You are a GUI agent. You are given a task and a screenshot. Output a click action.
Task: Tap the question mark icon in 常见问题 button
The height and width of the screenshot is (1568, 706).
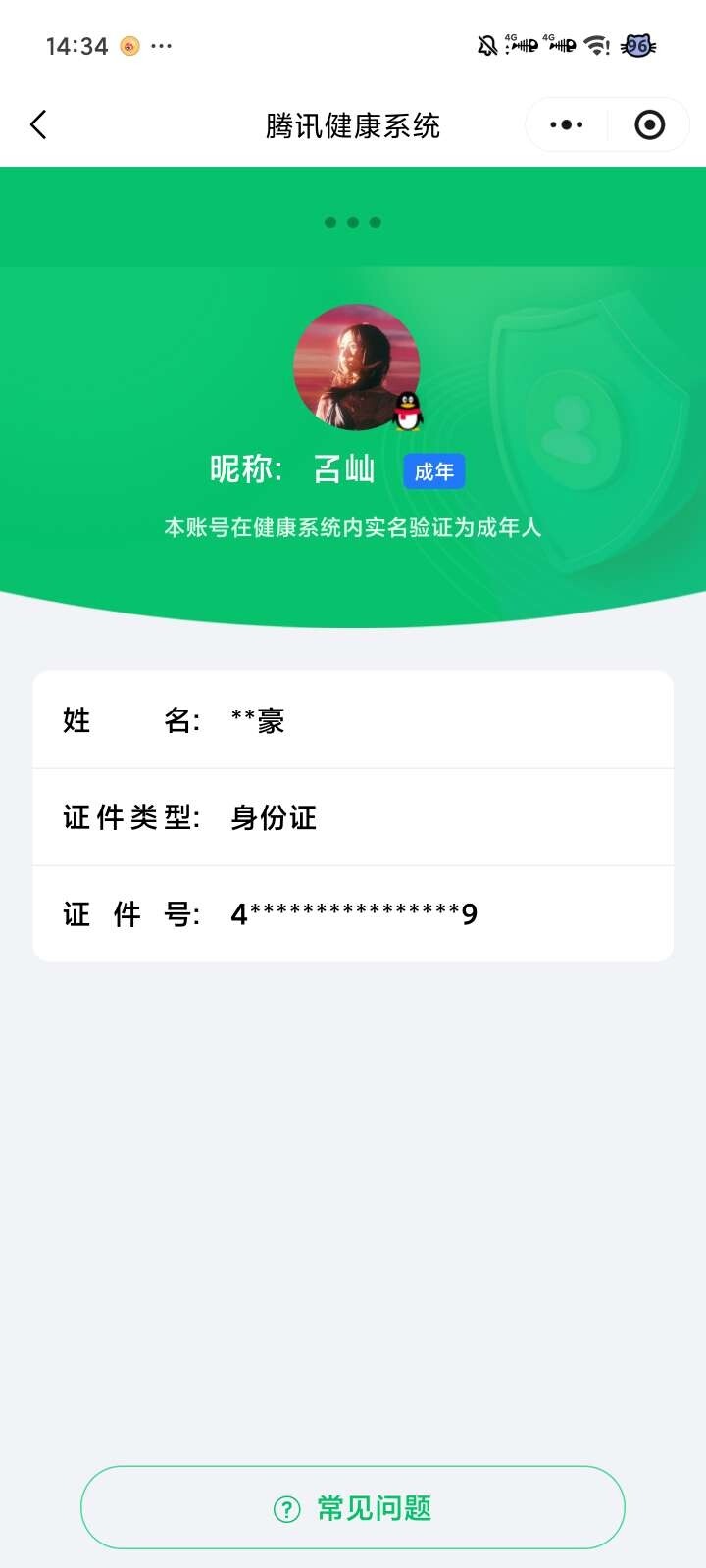coord(284,1510)
